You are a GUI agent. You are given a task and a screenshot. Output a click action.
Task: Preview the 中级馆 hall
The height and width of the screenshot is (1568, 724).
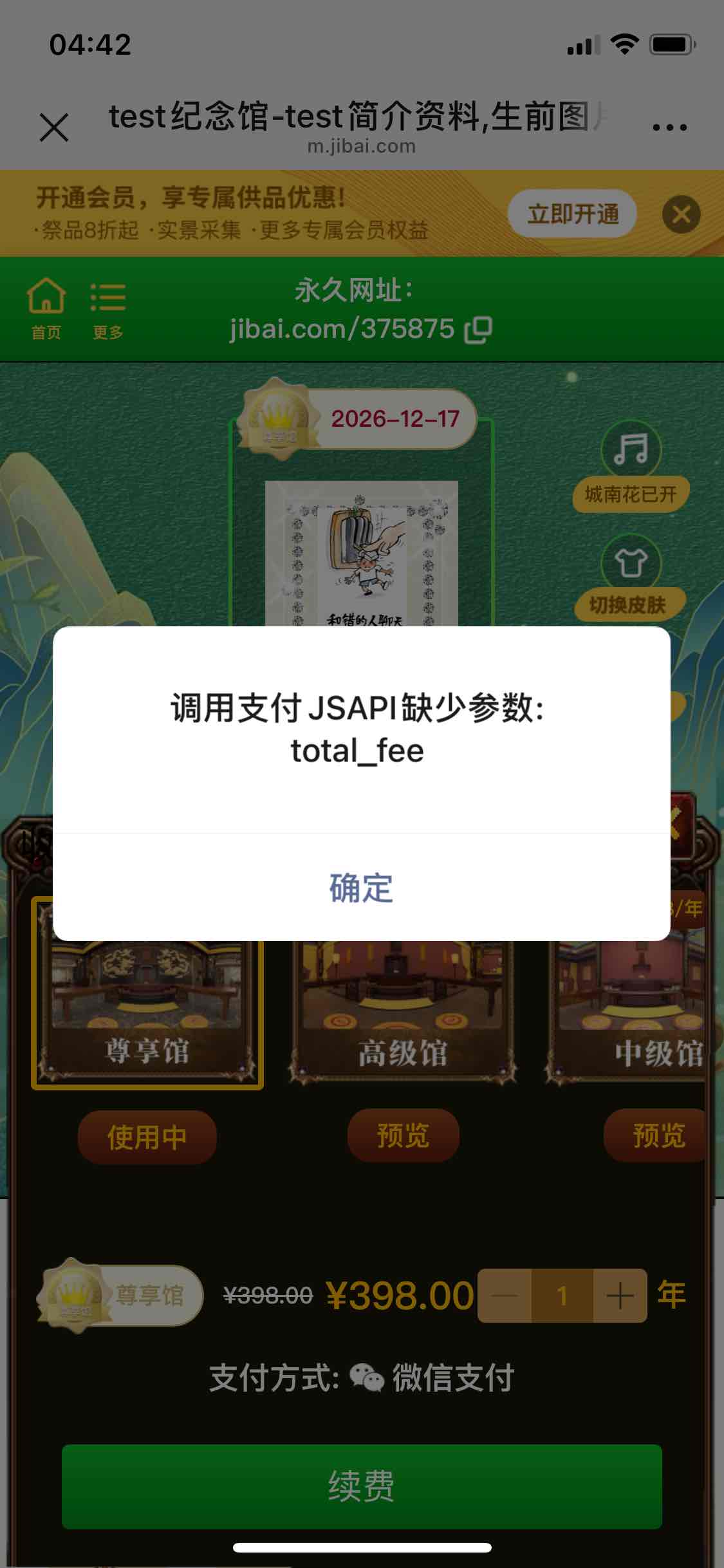pos(655,1135)
